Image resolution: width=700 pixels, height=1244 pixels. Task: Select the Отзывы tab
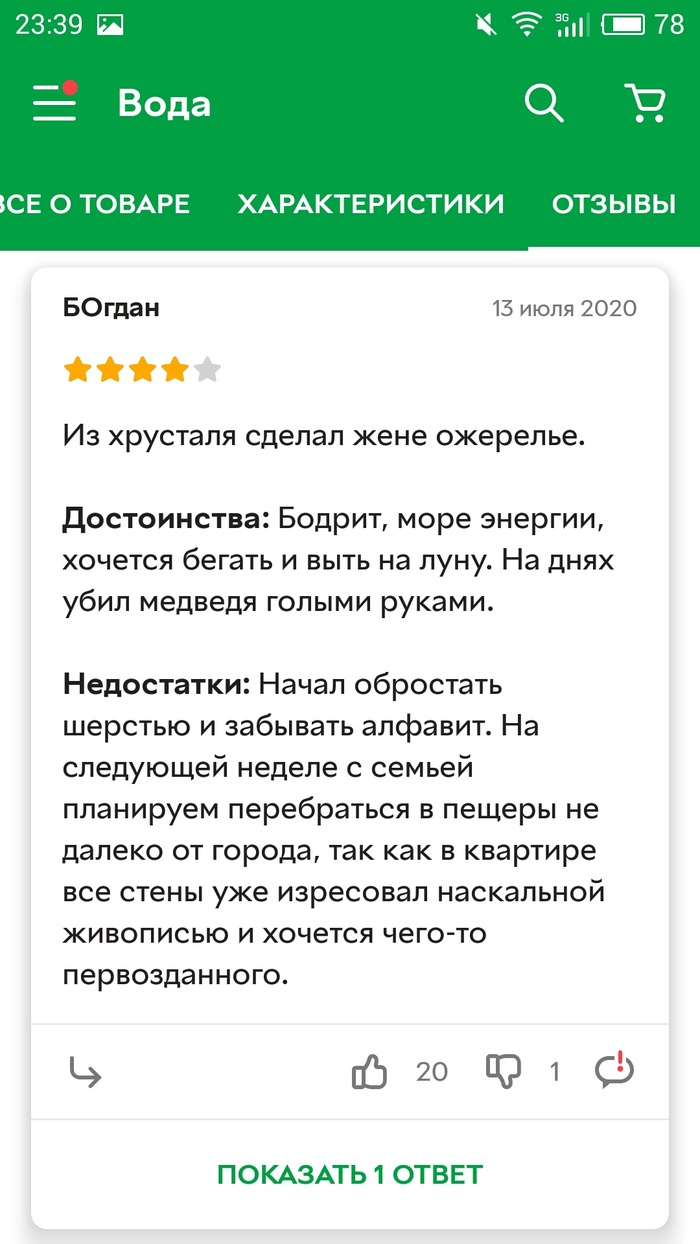click(614, 204)
